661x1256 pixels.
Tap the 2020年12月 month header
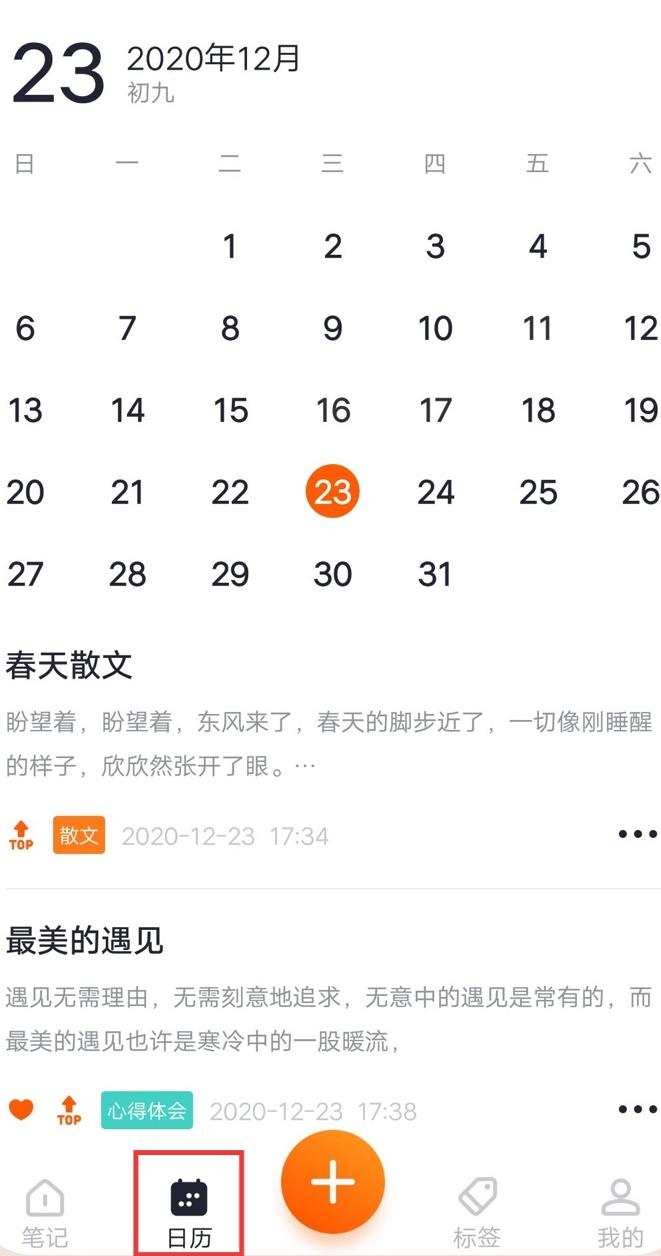[213, 58]
